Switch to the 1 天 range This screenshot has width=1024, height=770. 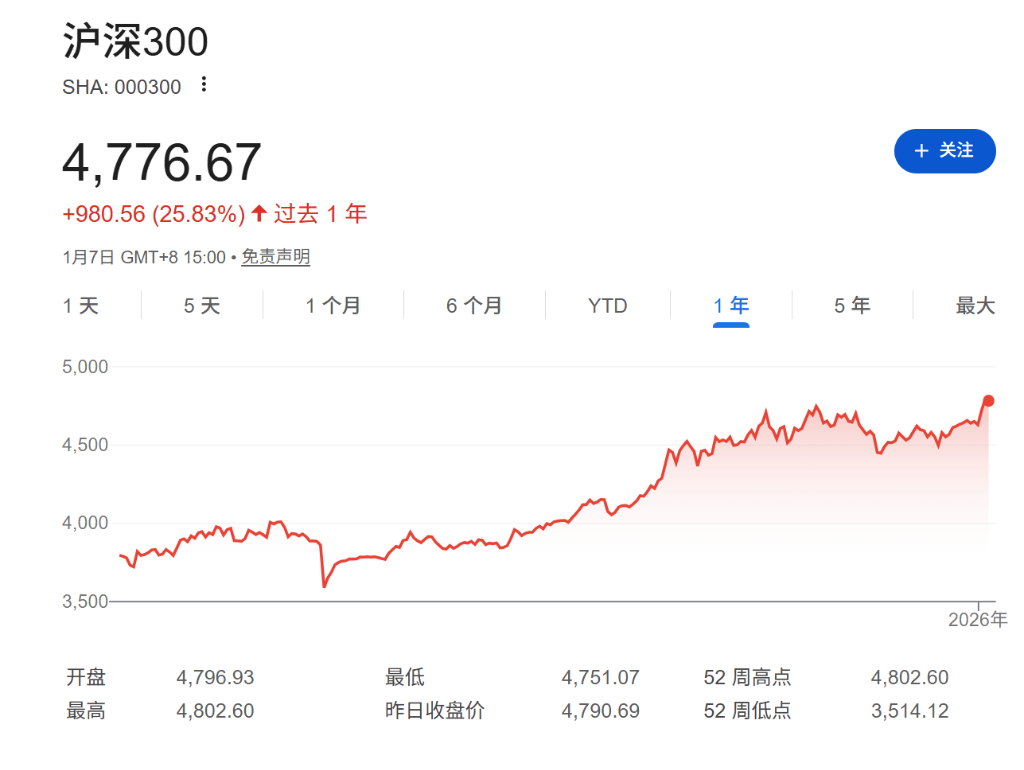point(81,306)
